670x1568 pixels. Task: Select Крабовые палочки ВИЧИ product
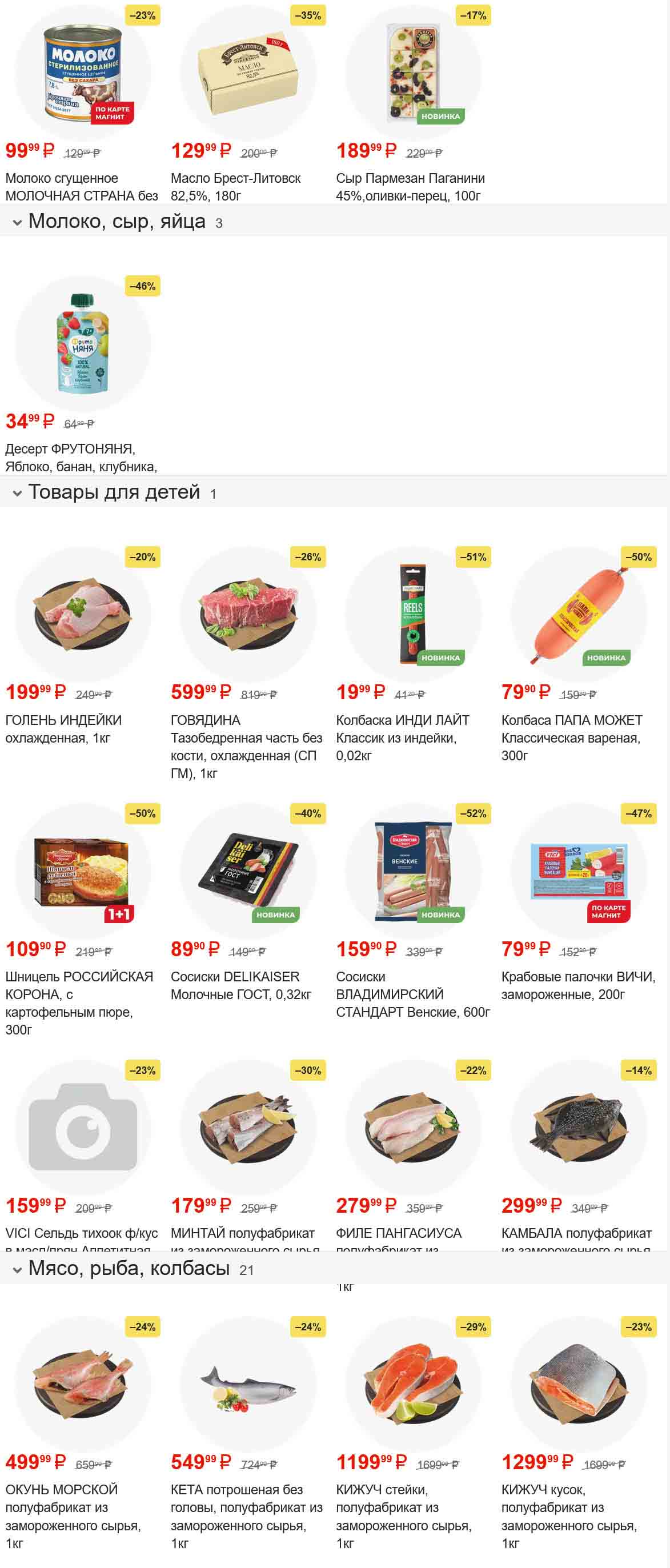point(578,872)
